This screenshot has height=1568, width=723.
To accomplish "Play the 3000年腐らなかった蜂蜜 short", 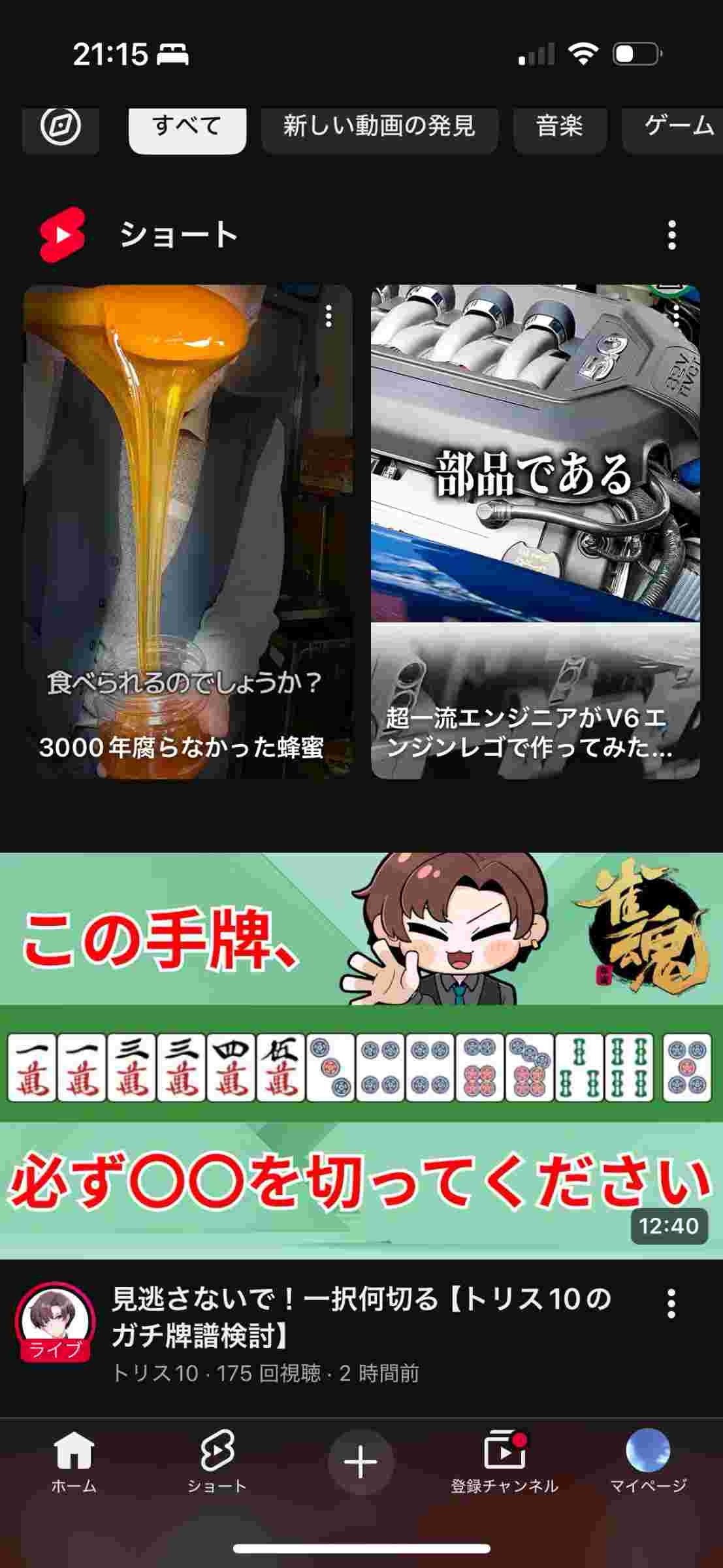I will [x=187, y=531].
